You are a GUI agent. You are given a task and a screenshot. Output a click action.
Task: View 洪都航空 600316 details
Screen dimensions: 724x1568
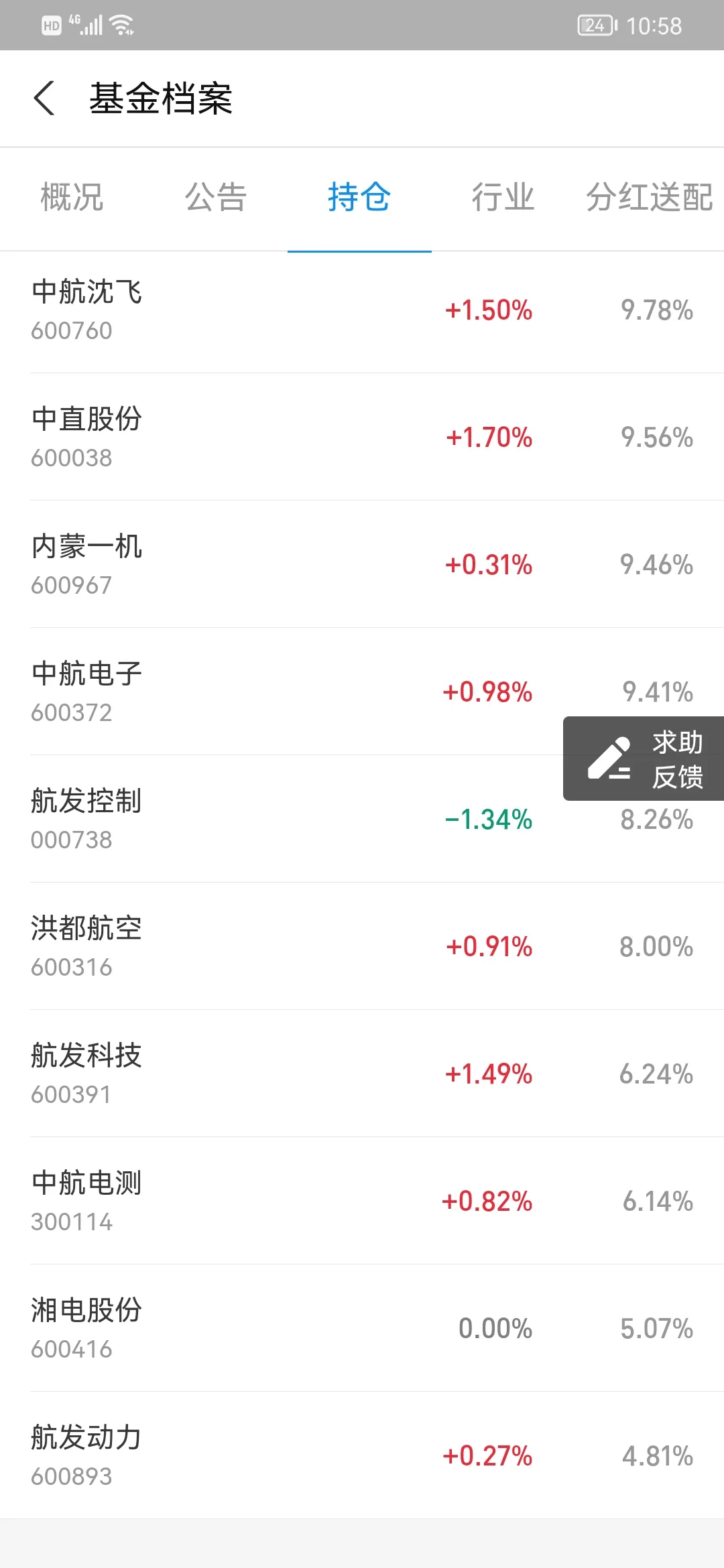coord(362,946)
